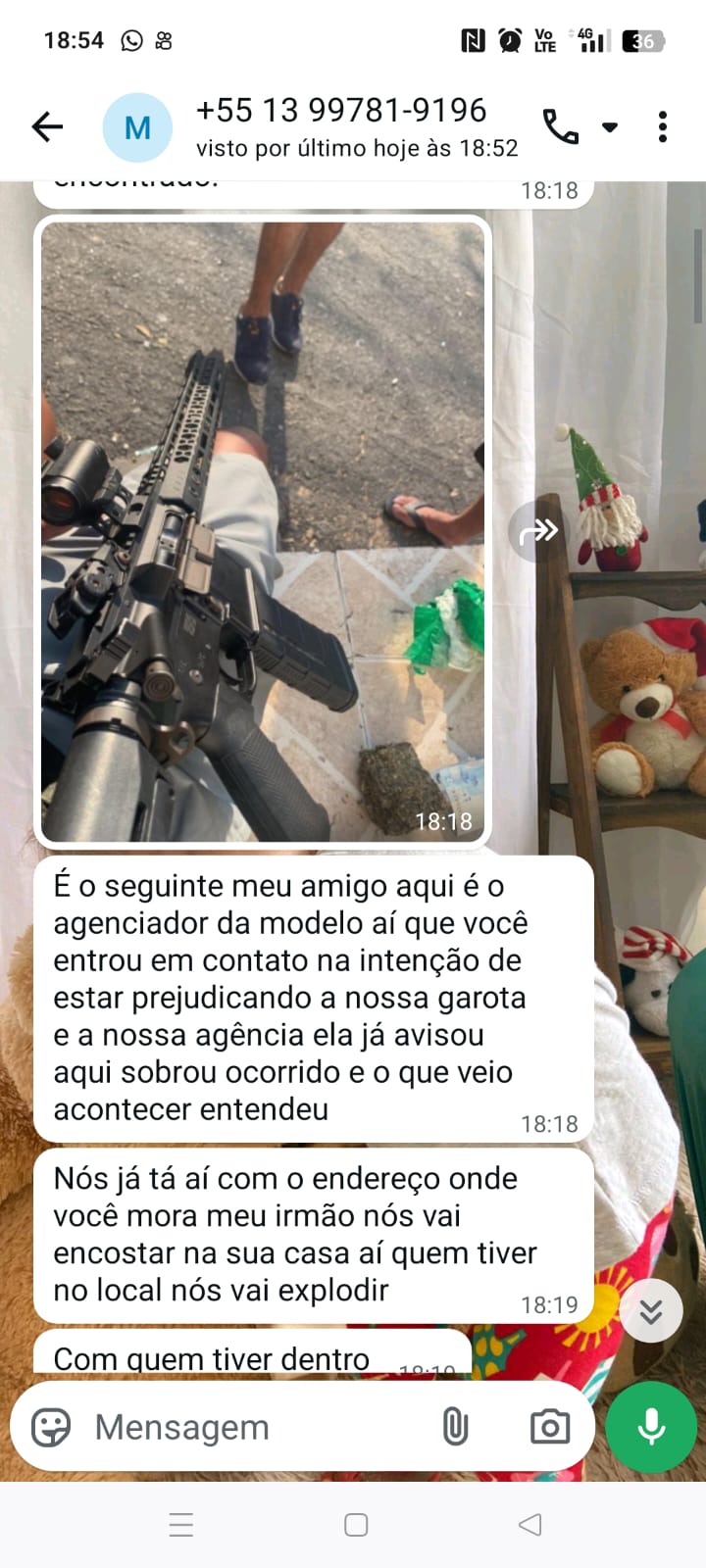
Task: Jump to the latest messages
Action: click(x=651, y=1310)
